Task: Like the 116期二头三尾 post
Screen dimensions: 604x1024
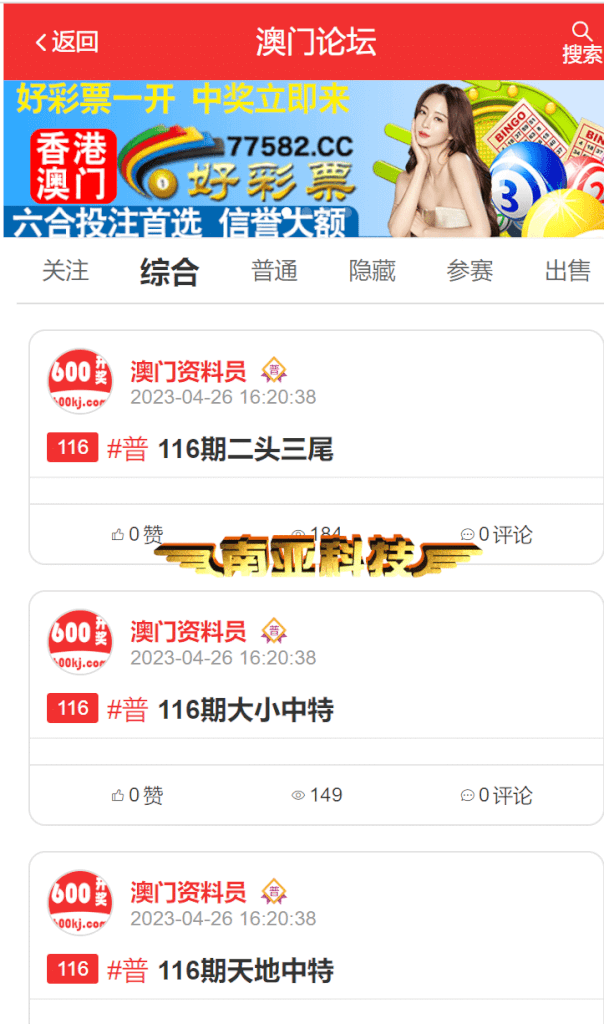Action: point(137,534)
